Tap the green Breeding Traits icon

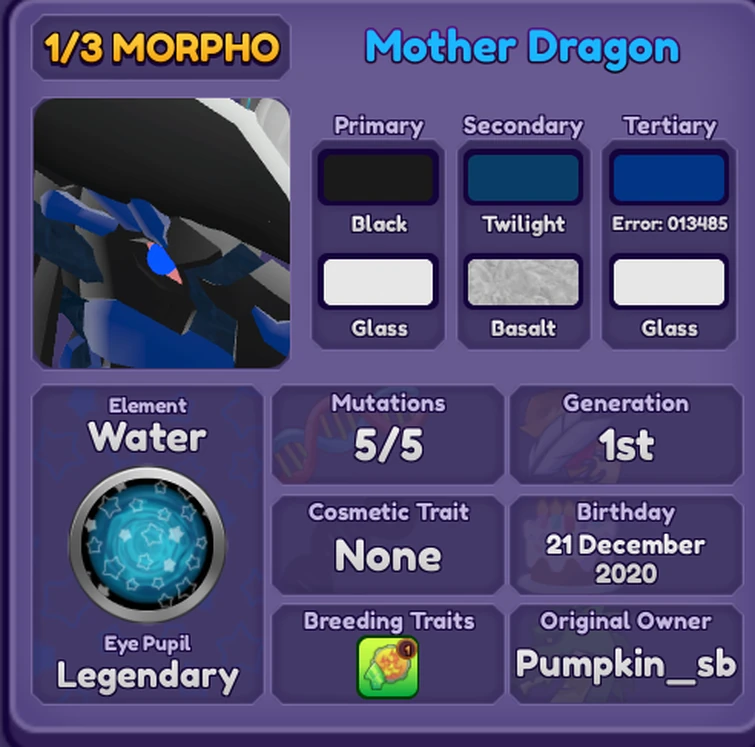coord(387,667)
